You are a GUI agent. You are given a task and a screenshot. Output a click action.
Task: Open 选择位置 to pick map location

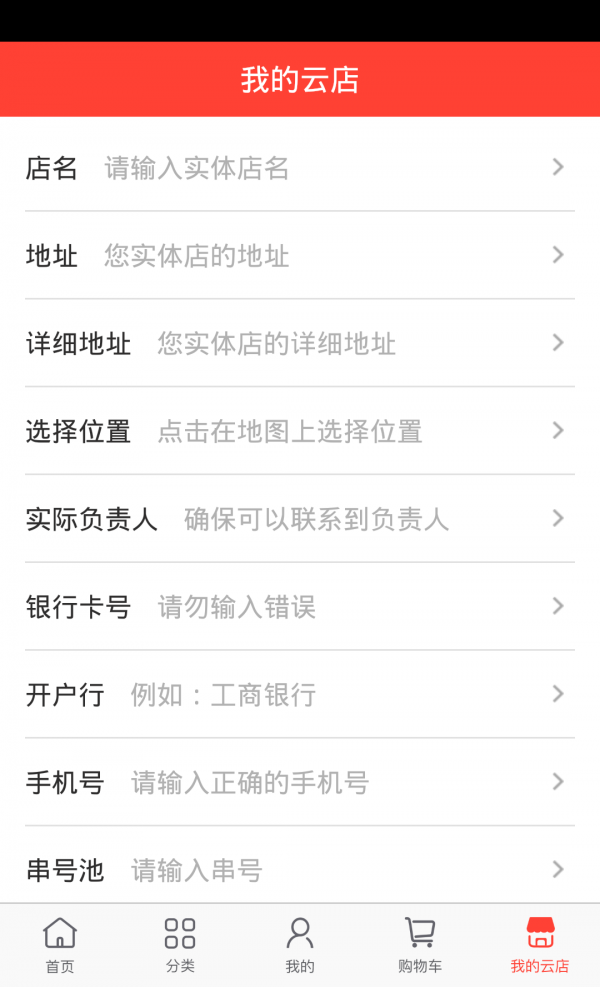tap(300, 431)
